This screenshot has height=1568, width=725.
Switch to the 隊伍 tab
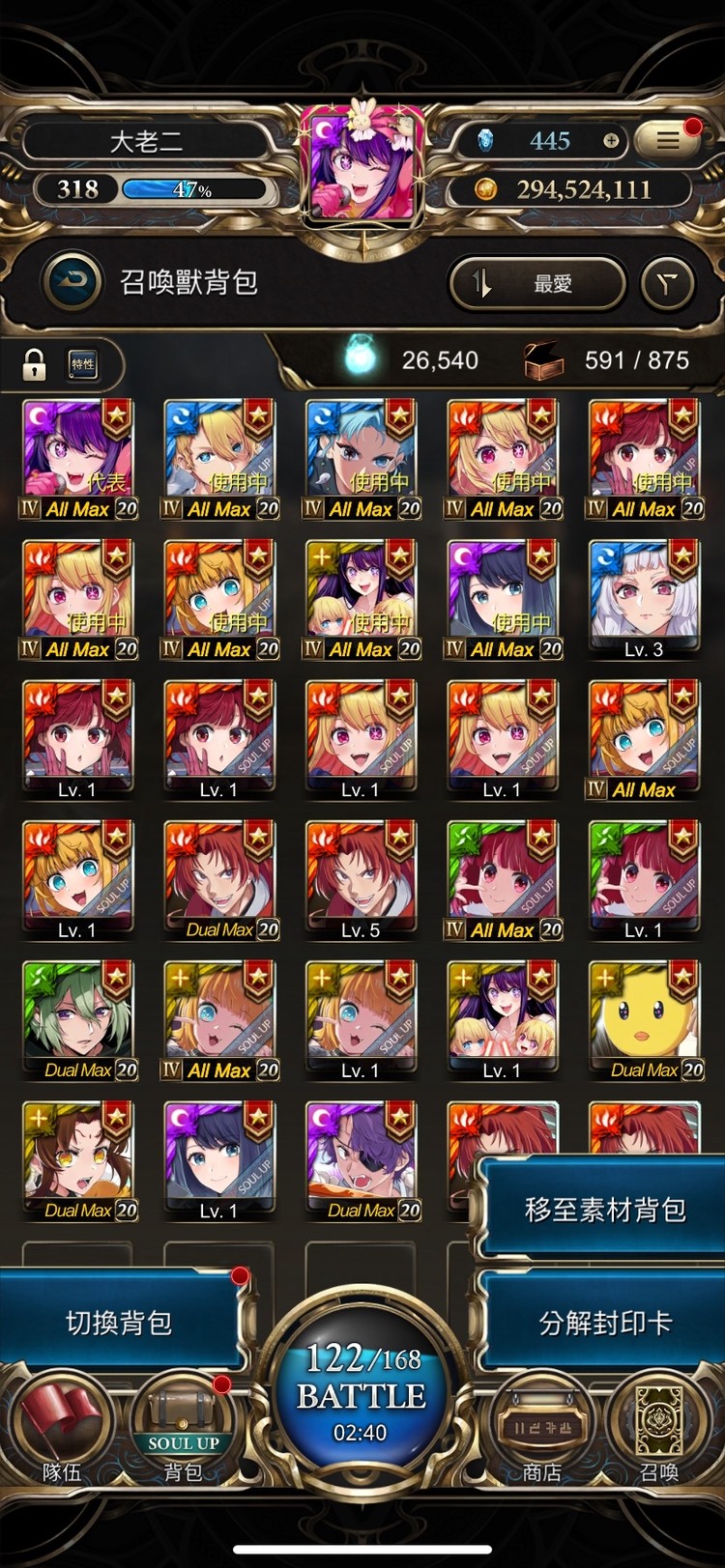62,1431
